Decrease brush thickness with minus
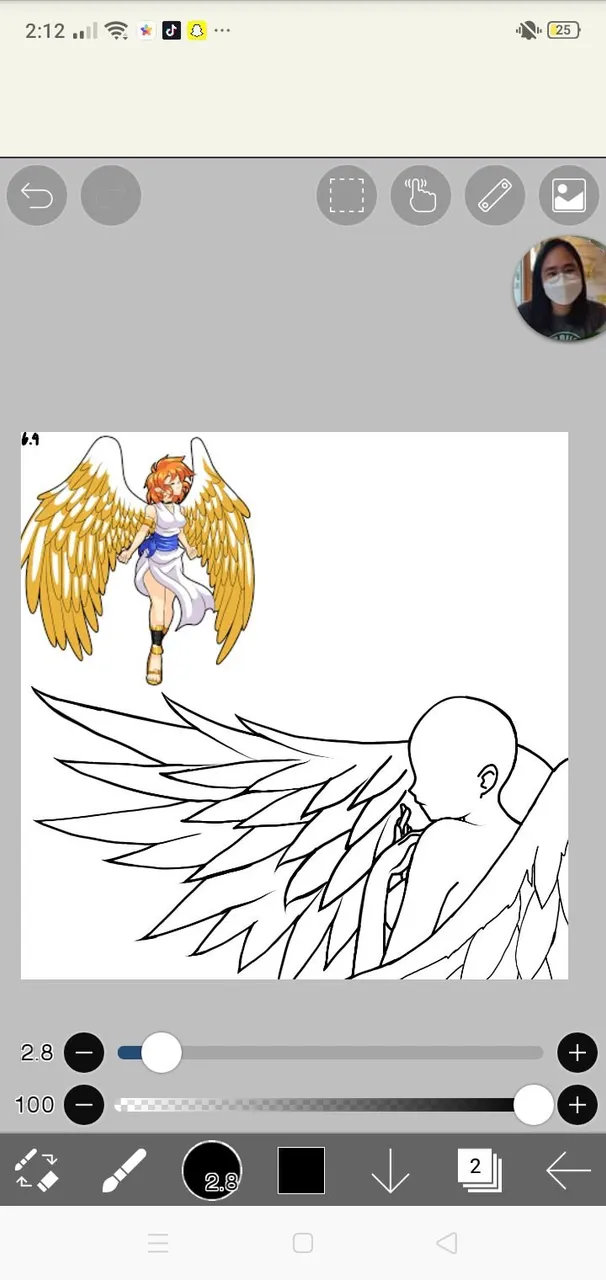This screenshot has height=1280, width=606. tap(84, 1053)
